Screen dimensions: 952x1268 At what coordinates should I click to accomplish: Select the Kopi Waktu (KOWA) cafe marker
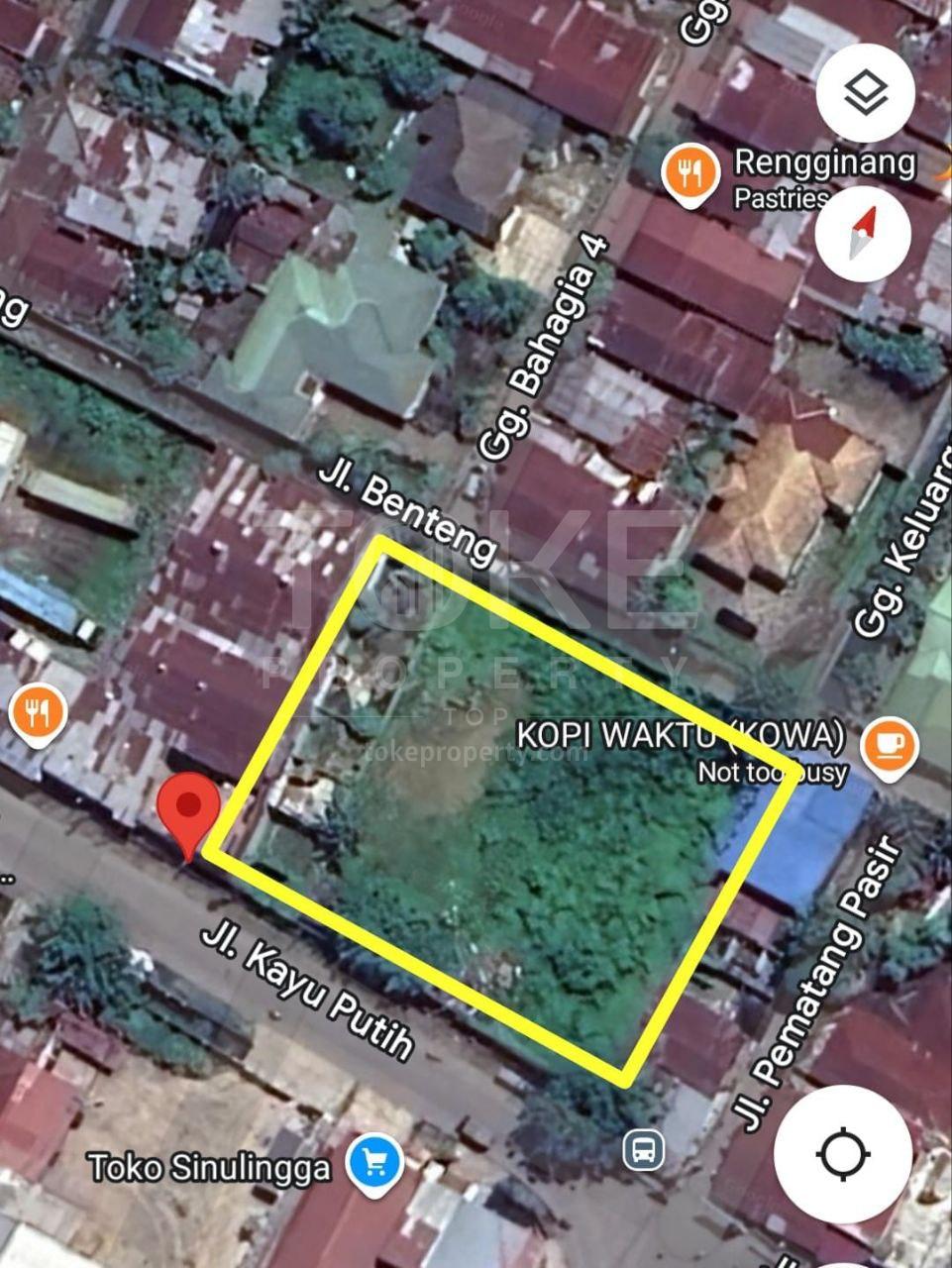[889, 744]
